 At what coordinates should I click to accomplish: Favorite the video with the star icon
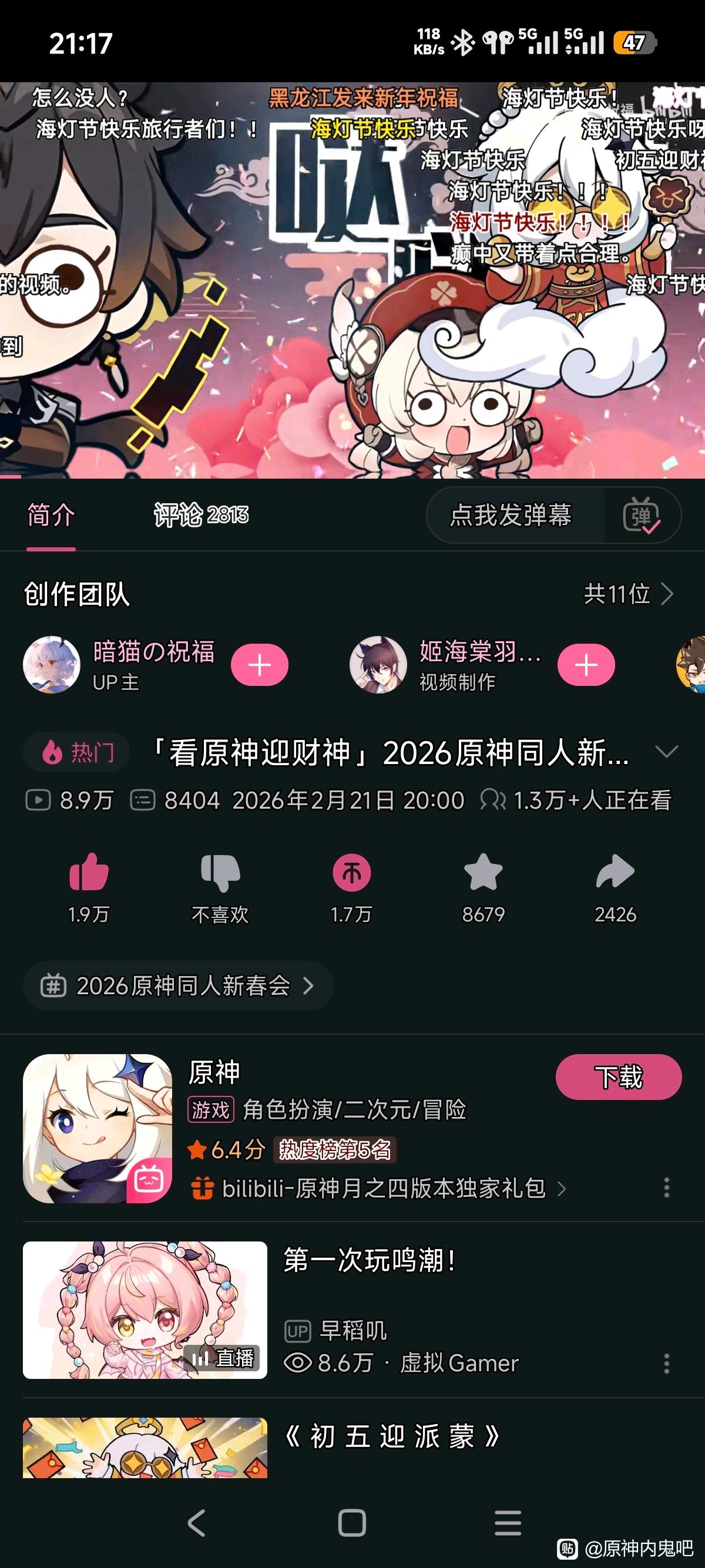(x=484, y=872)
